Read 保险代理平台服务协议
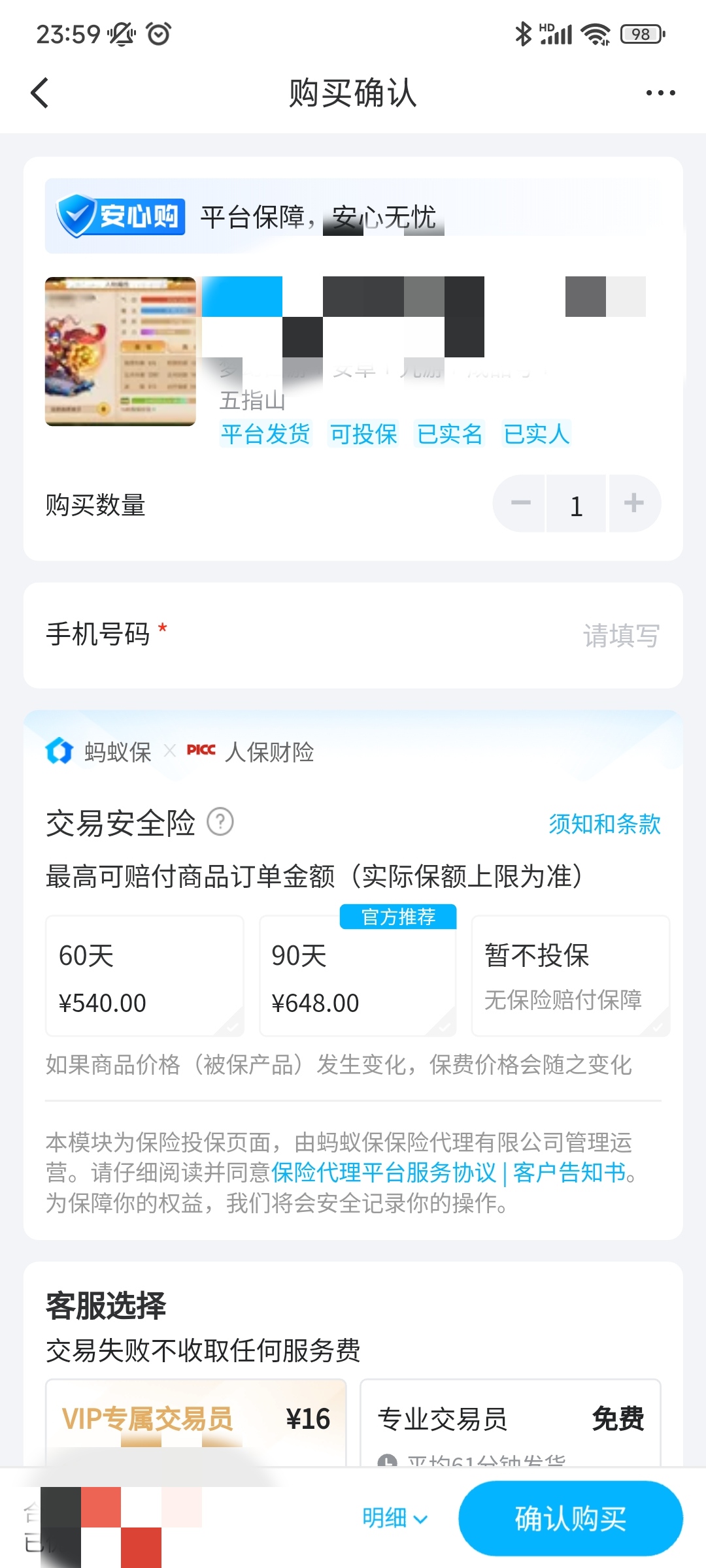 pyautogui.click(x=384, y=1173)
